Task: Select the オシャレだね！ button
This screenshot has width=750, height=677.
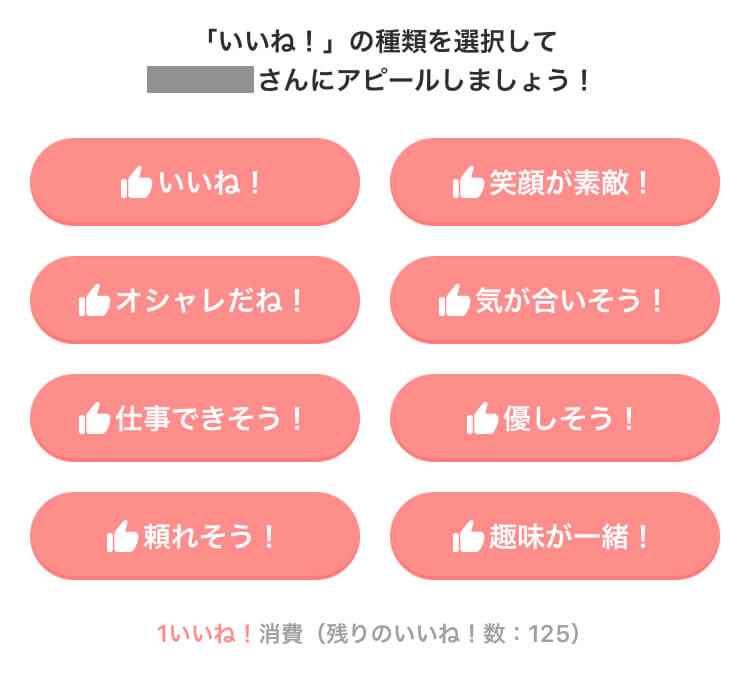Action: (x=194, y=300)
